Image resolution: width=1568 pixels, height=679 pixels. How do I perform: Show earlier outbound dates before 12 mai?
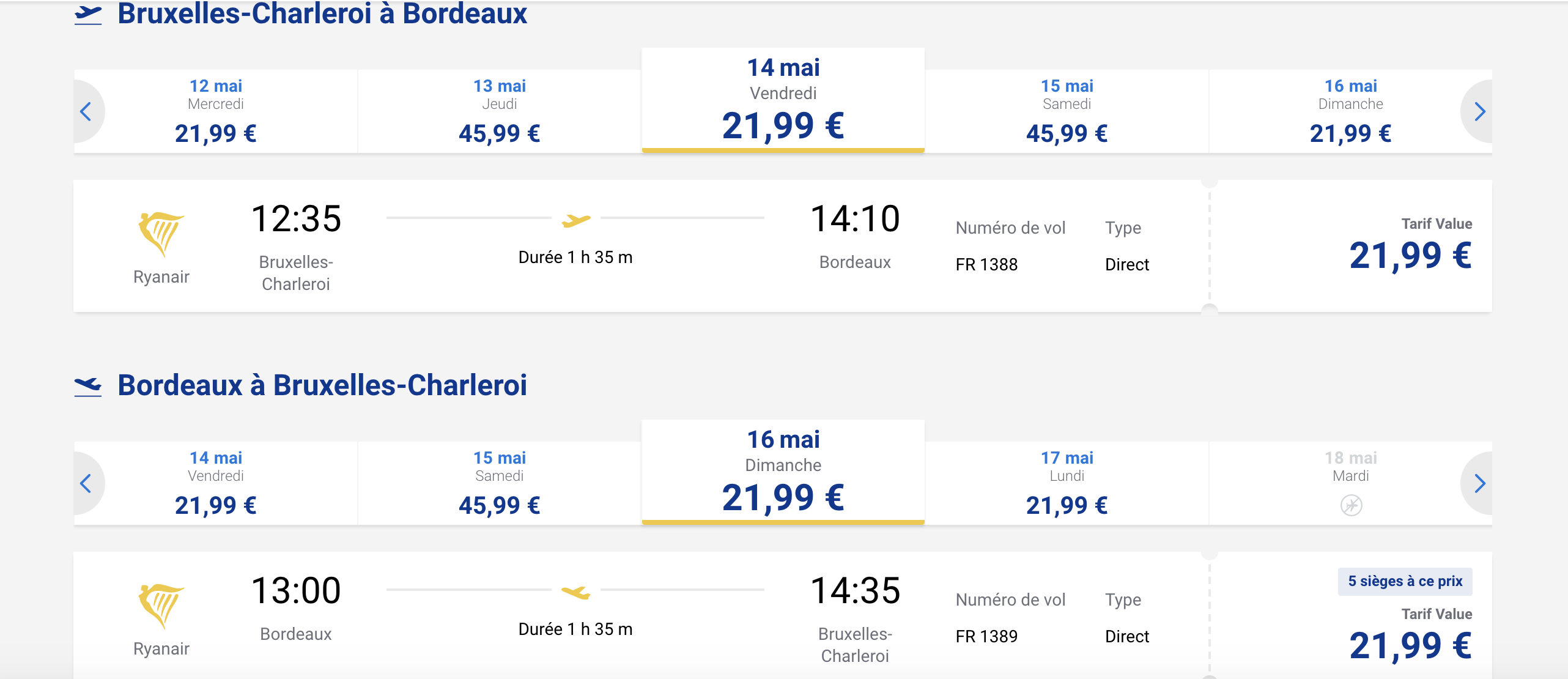pos(86,112)
